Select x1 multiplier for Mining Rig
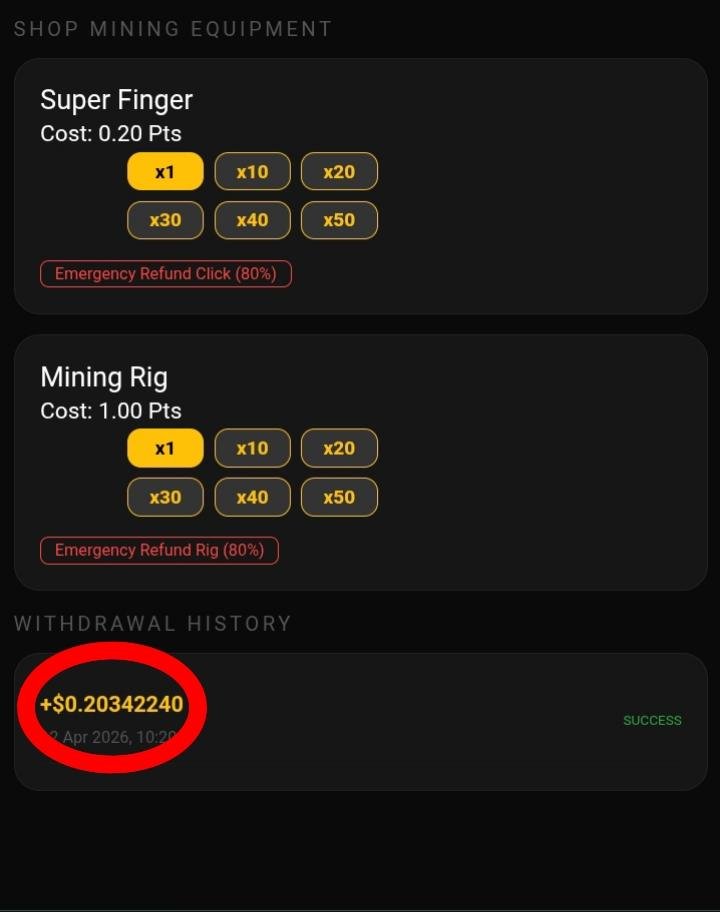720x912 pixels. tap(165, 448)
